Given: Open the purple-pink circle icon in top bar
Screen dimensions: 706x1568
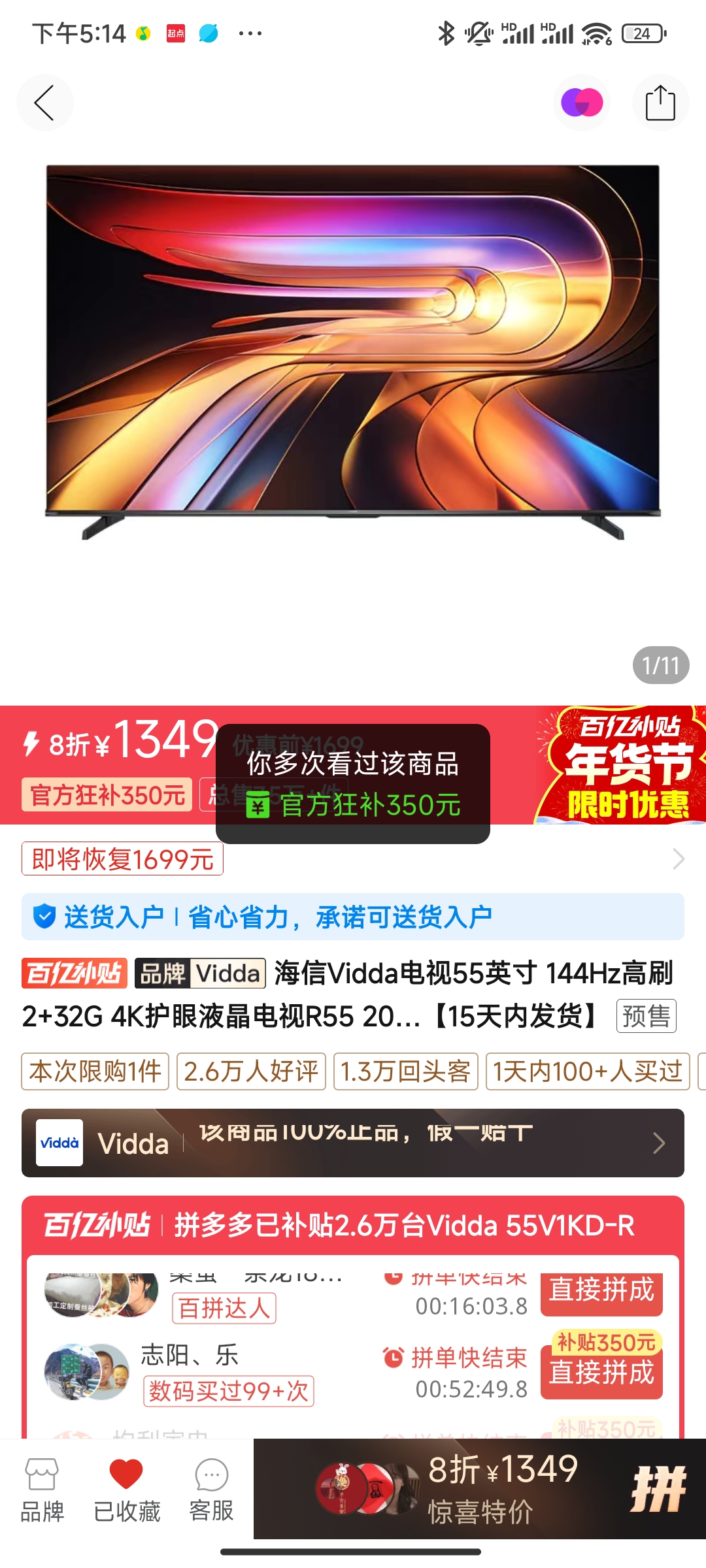Looking at the screenshot, I should point(582,103).
